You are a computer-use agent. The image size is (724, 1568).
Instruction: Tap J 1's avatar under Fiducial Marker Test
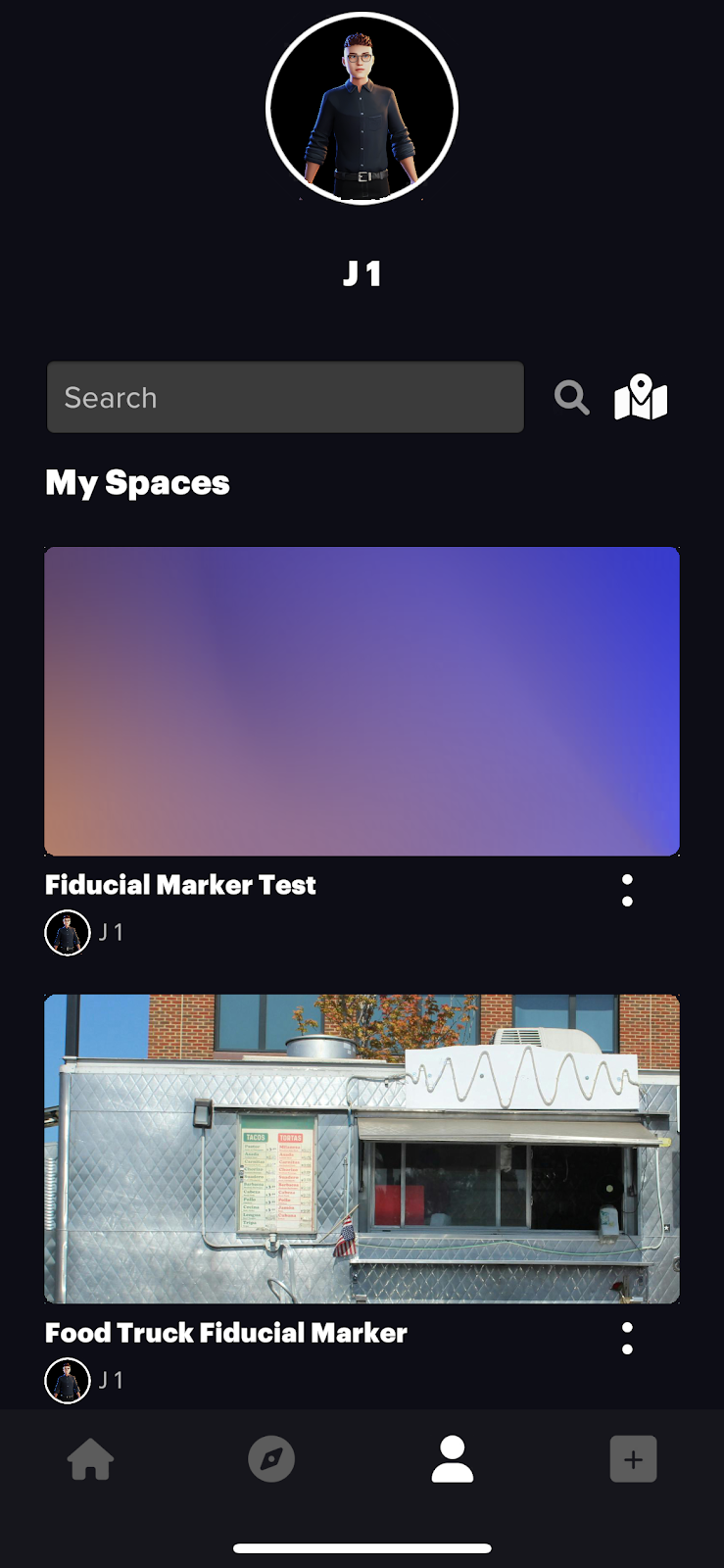[x=66, y=932]
